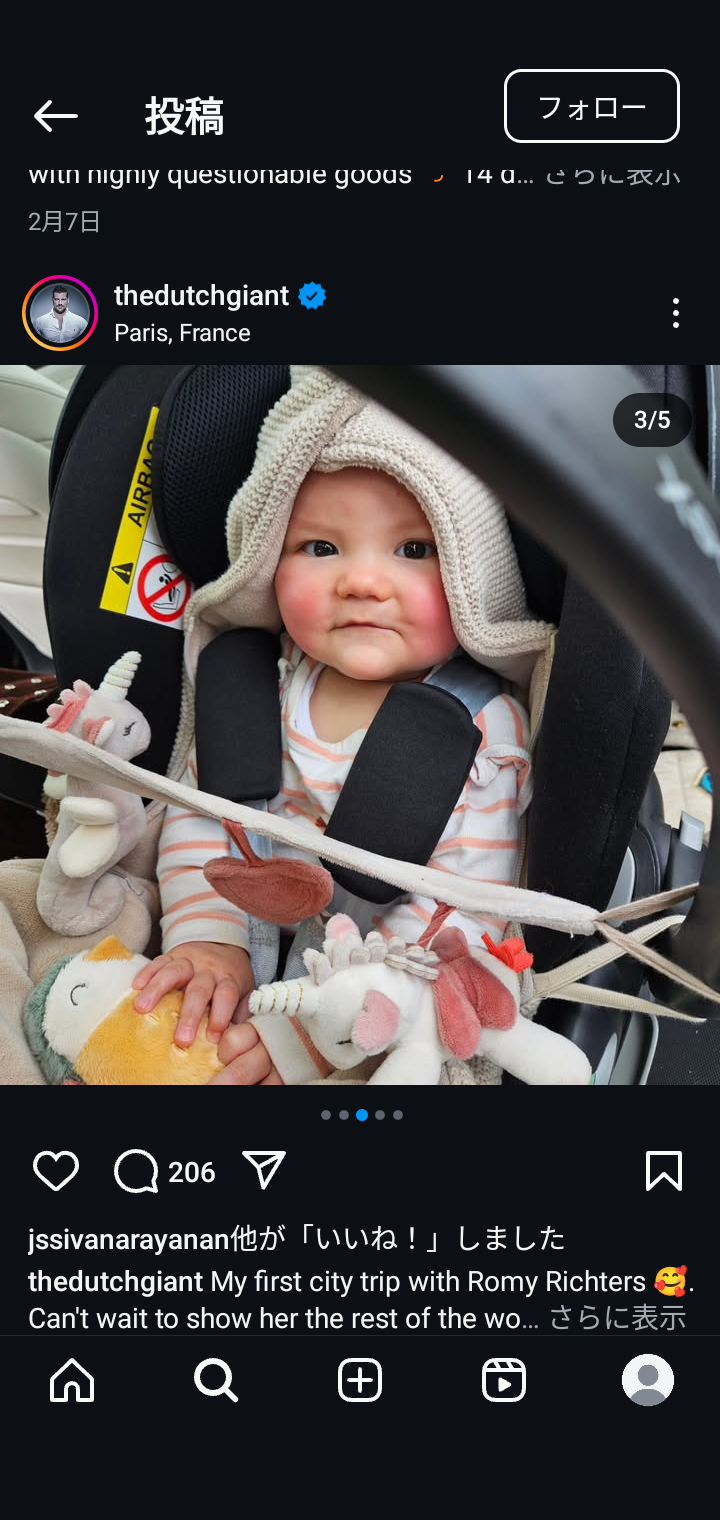Like thedutchgiant's post with the heart
The height and width of the screenshot is (1520, 720).
56,1171
